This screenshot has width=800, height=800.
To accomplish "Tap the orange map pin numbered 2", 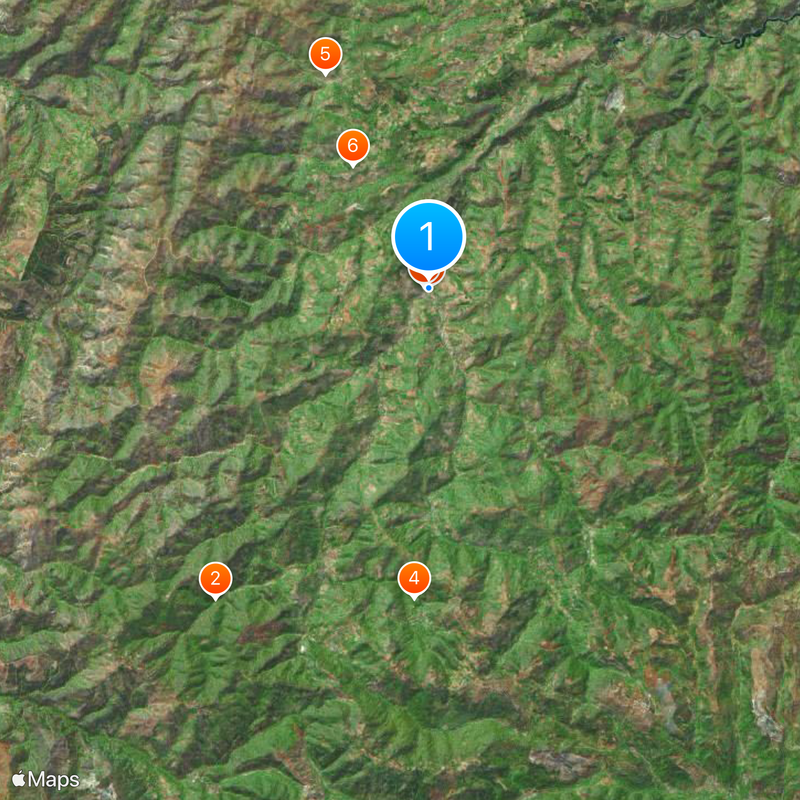I will [x=215, y=578].
